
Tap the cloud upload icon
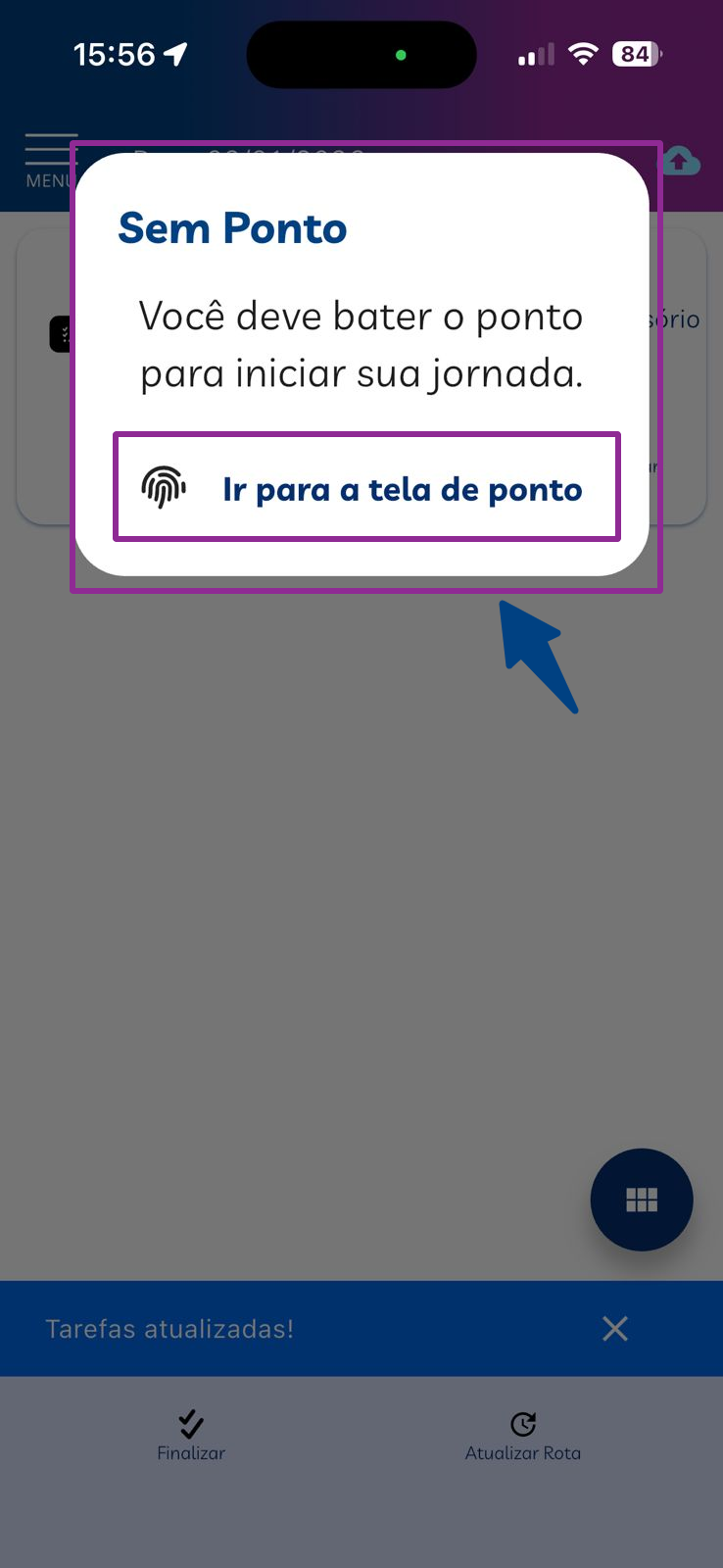pyautogui.click(x=680, y=161)
